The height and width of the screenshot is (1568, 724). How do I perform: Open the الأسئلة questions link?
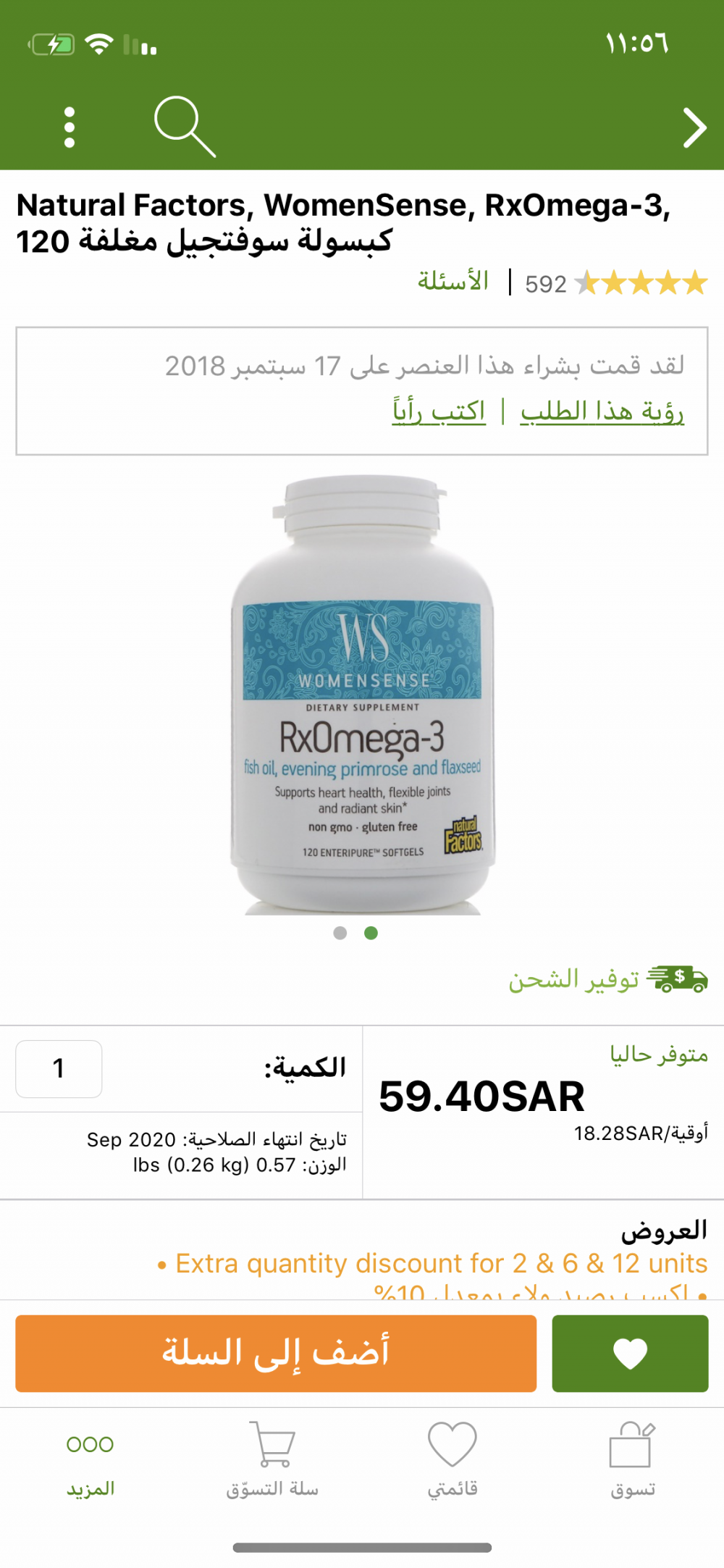pos(453,282)
